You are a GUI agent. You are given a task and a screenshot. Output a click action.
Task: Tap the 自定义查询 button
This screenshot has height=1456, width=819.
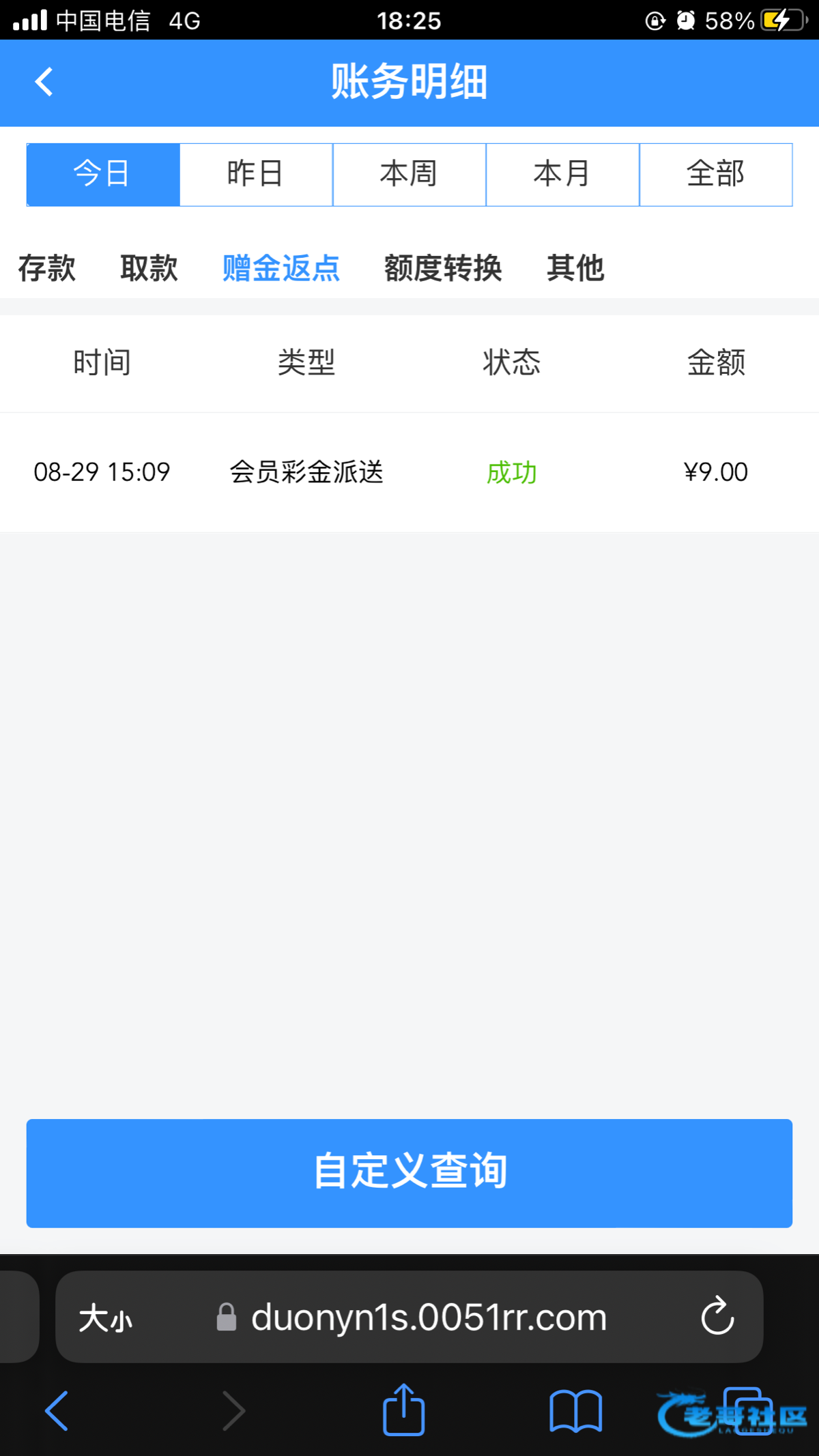pyautogui.click(x=409, y=1173)
